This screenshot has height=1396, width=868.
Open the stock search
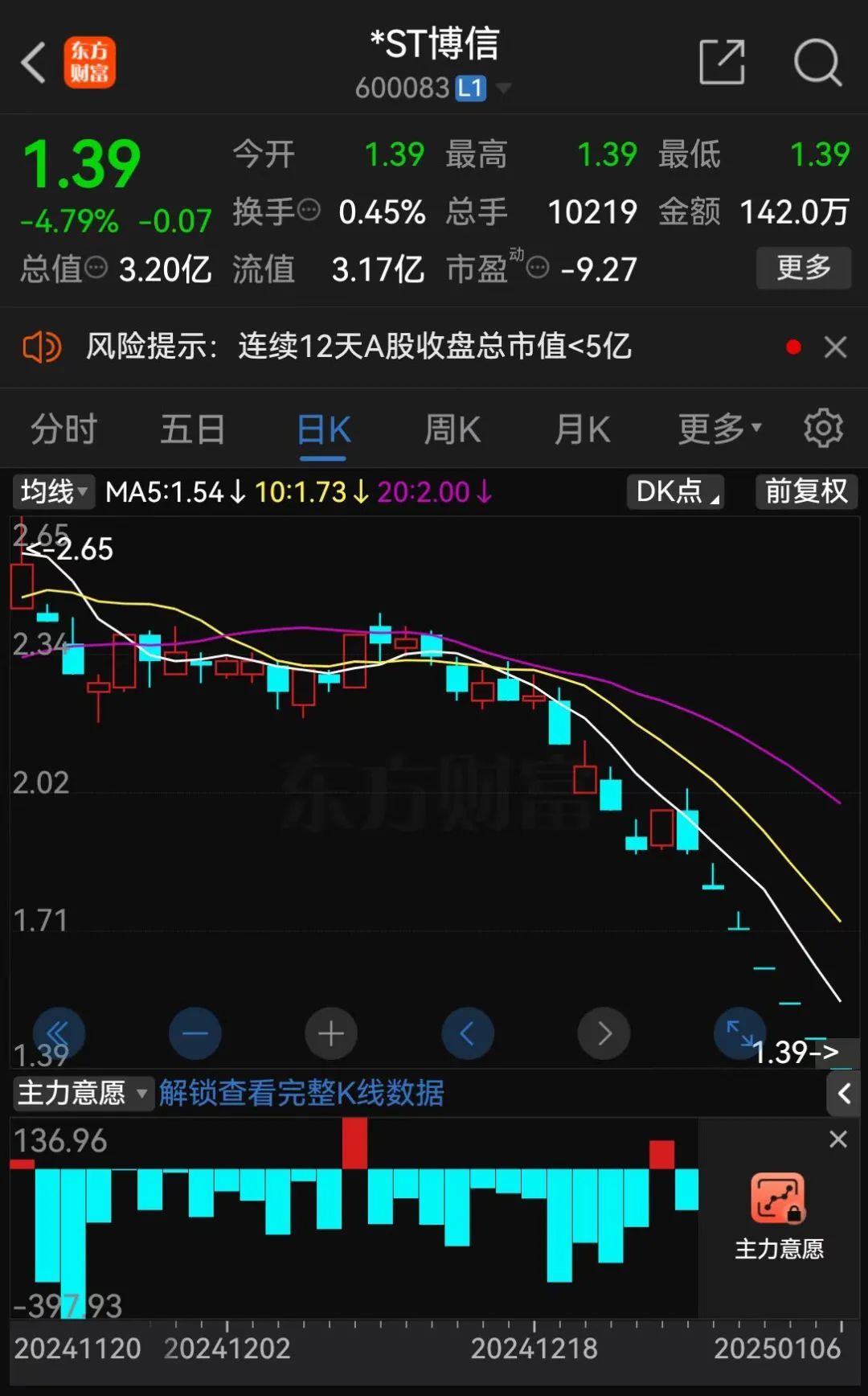(x=817, y=62)
